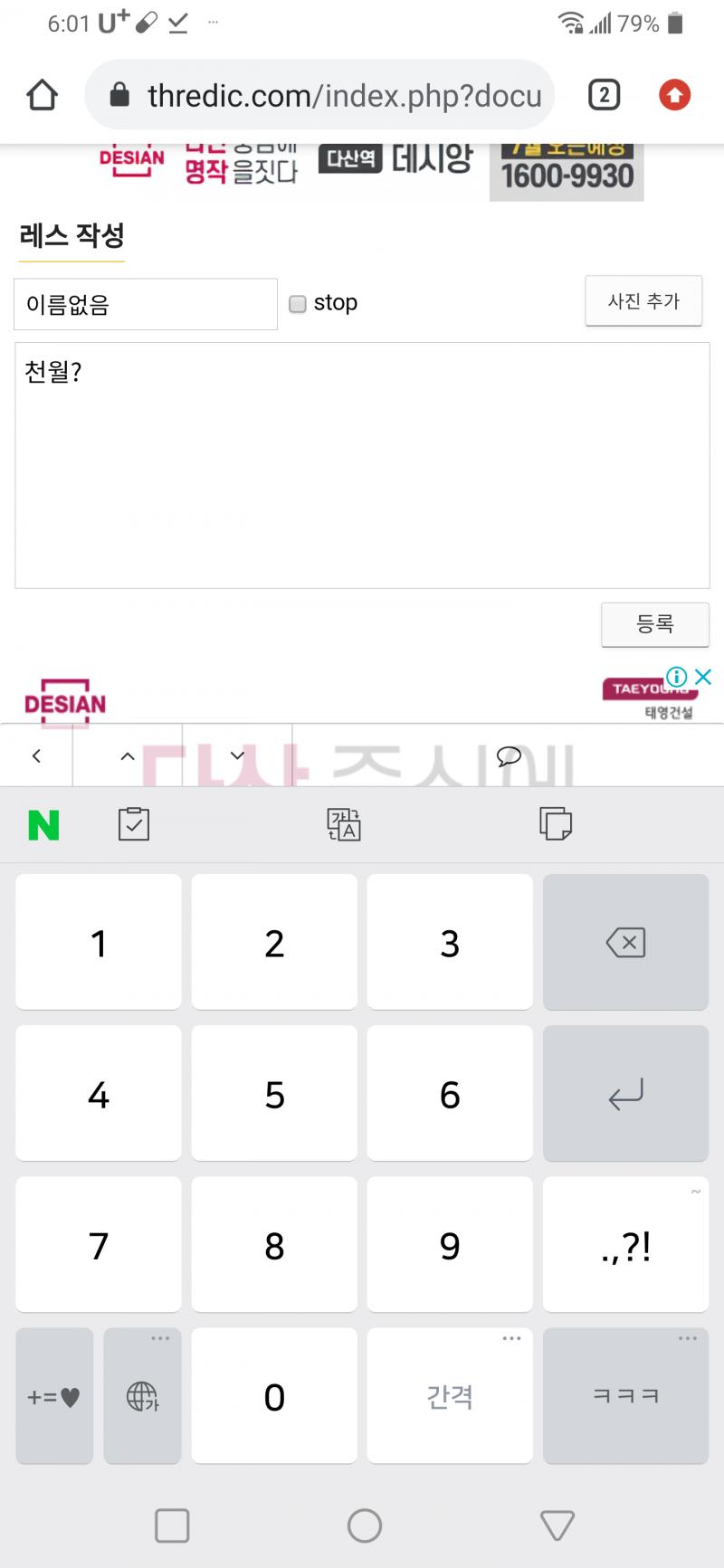Delete a character with backspace
Screen dimensions: 724x1568
coord(625,942)
